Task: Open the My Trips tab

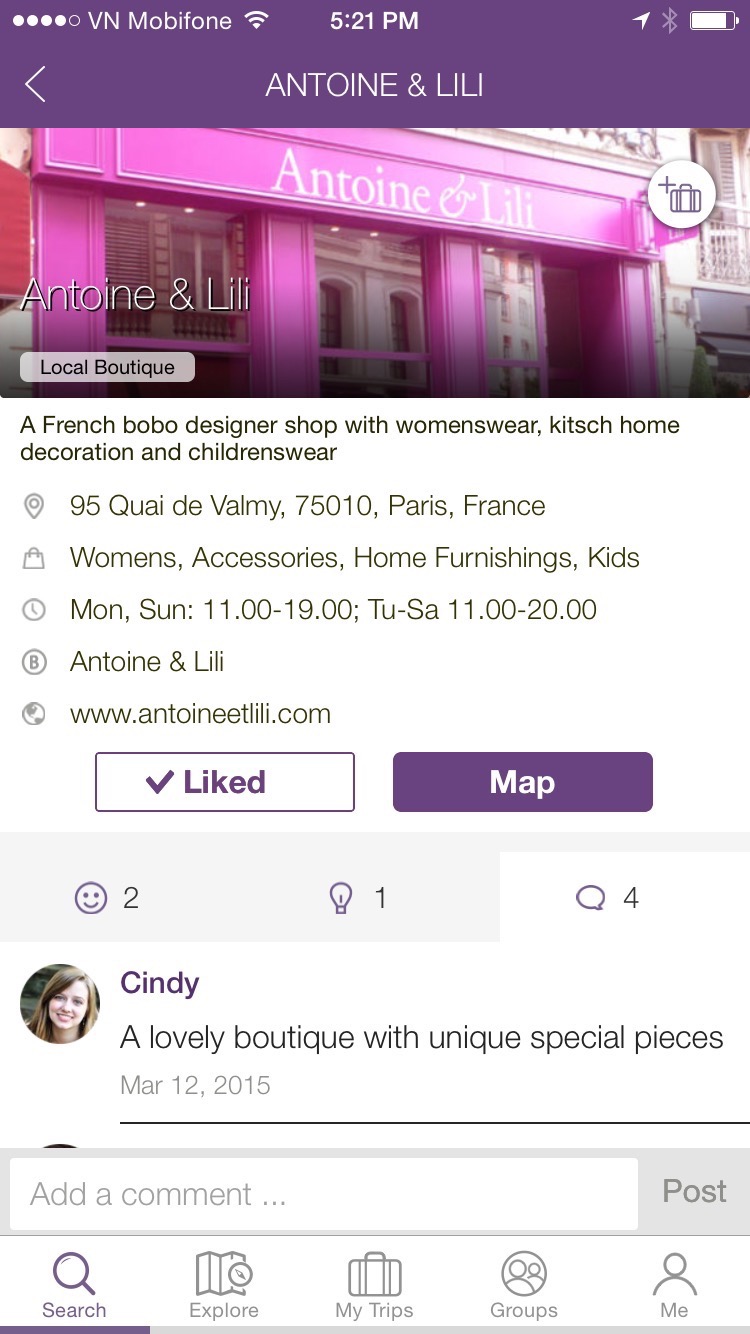Action: point(374,1285)
